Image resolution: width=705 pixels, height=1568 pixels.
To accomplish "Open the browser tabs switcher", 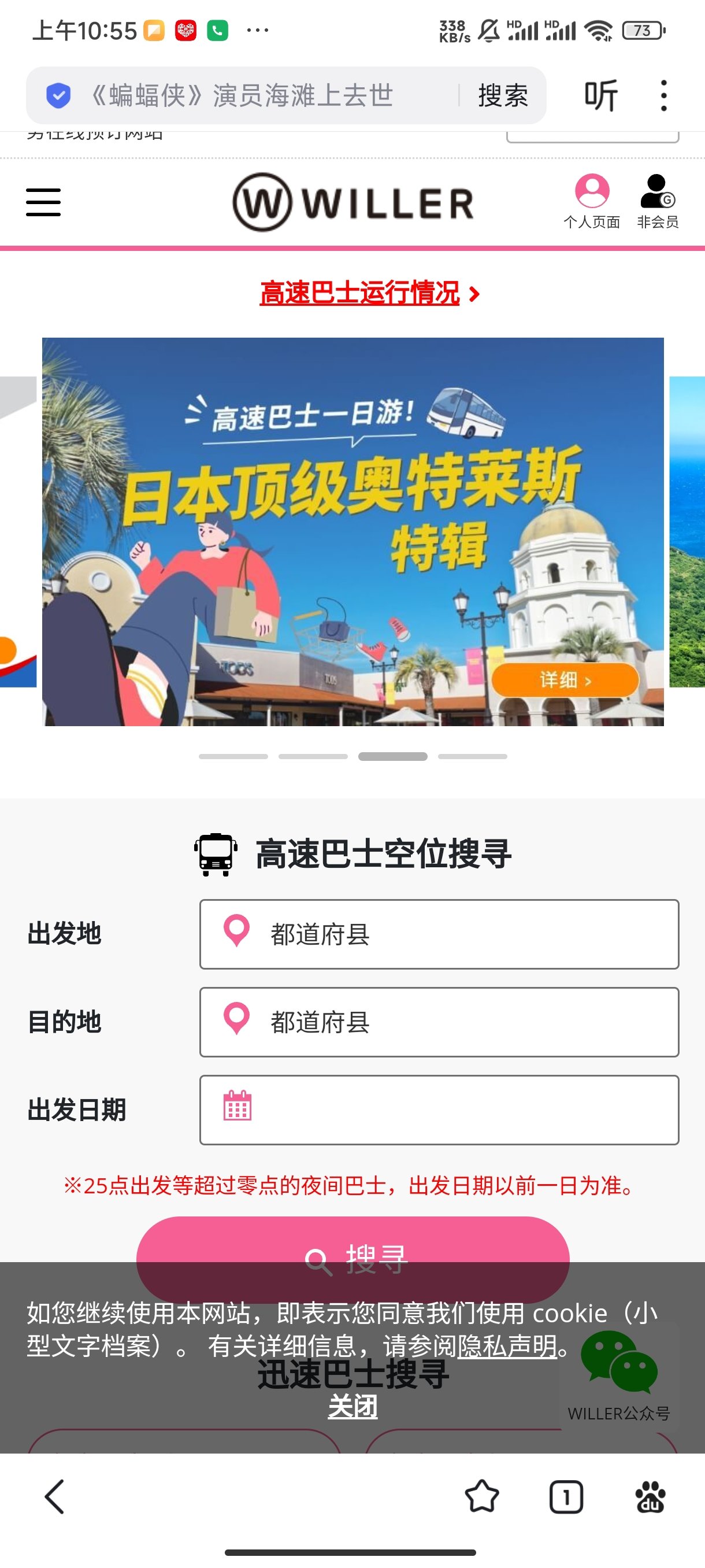I will [x=566, y=1497].
